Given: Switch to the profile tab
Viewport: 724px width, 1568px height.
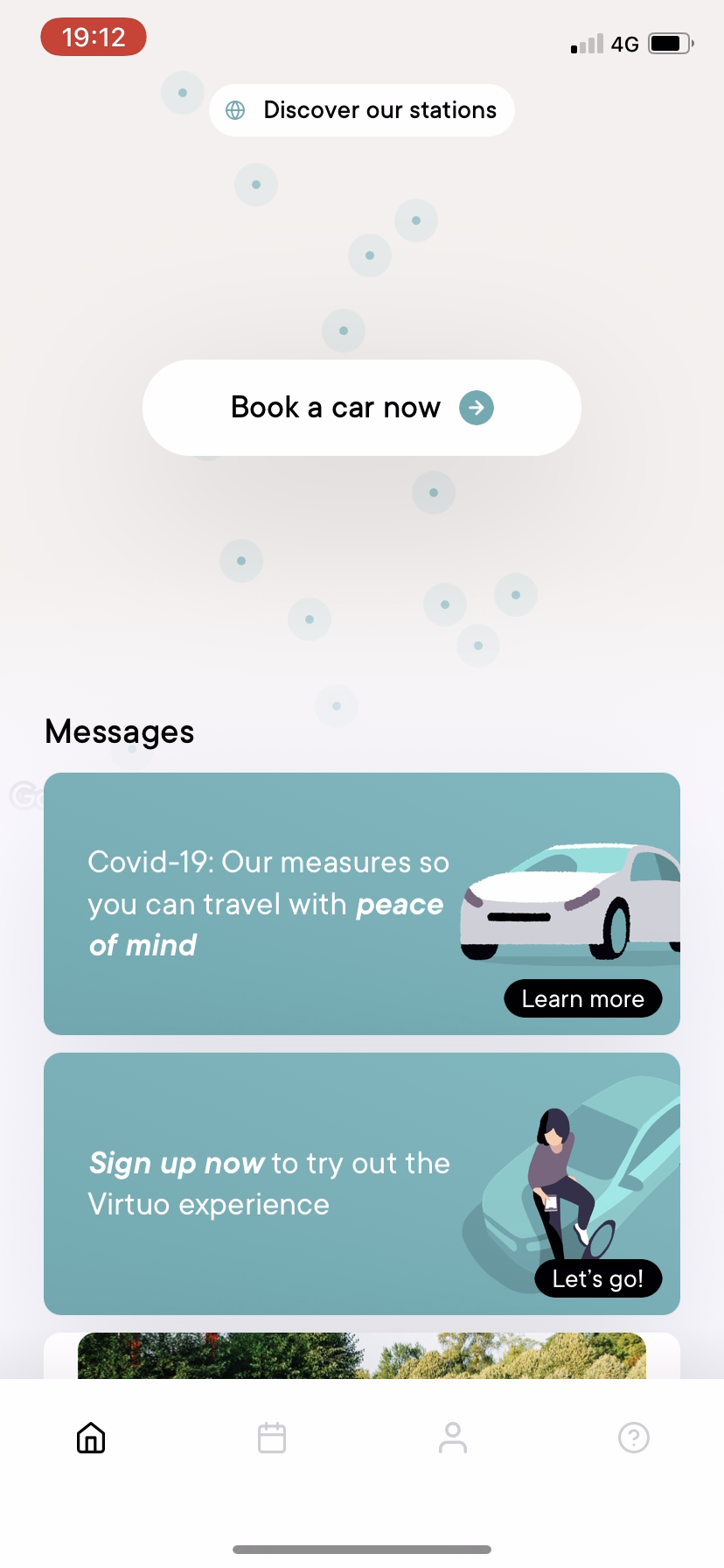Looking at the screenshot, I should tap(453, 1438).
